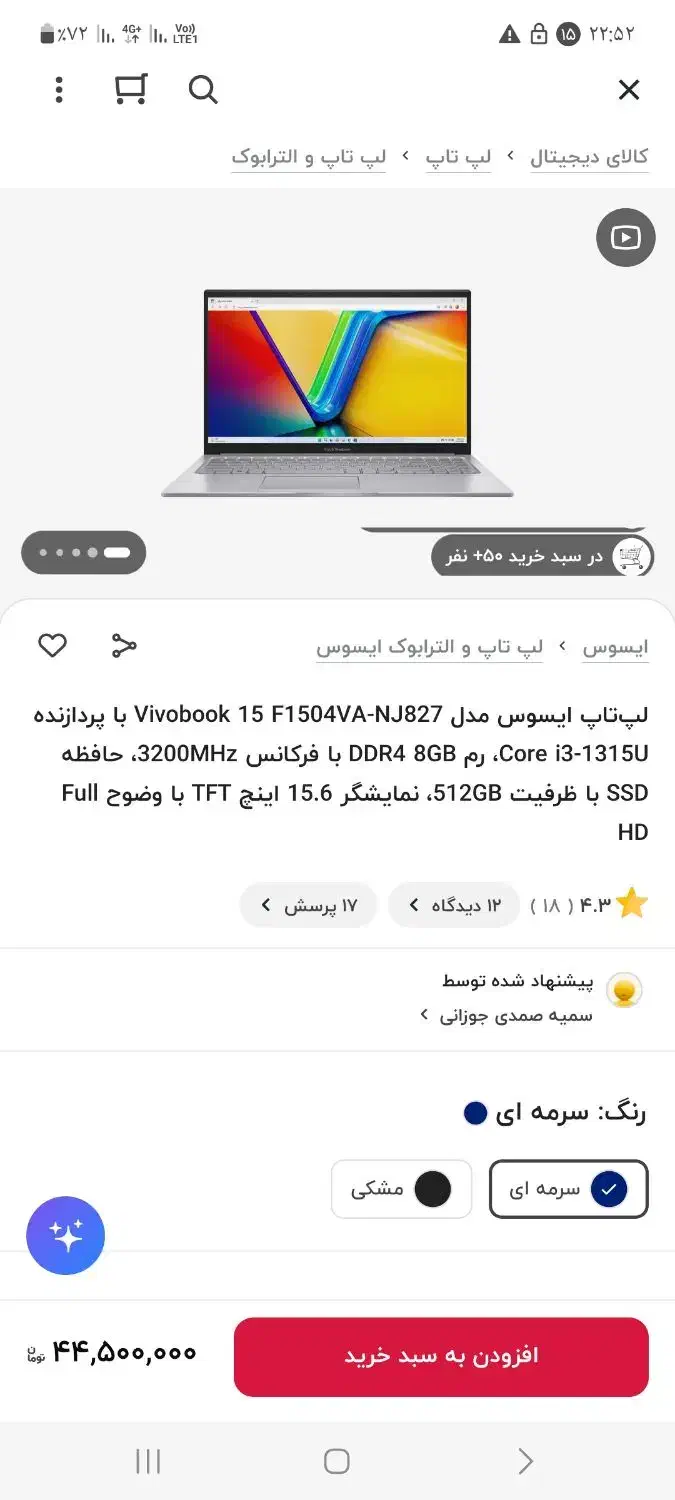Share this laptop product
The image size is (675, 1500).
(x=123, y=646)
